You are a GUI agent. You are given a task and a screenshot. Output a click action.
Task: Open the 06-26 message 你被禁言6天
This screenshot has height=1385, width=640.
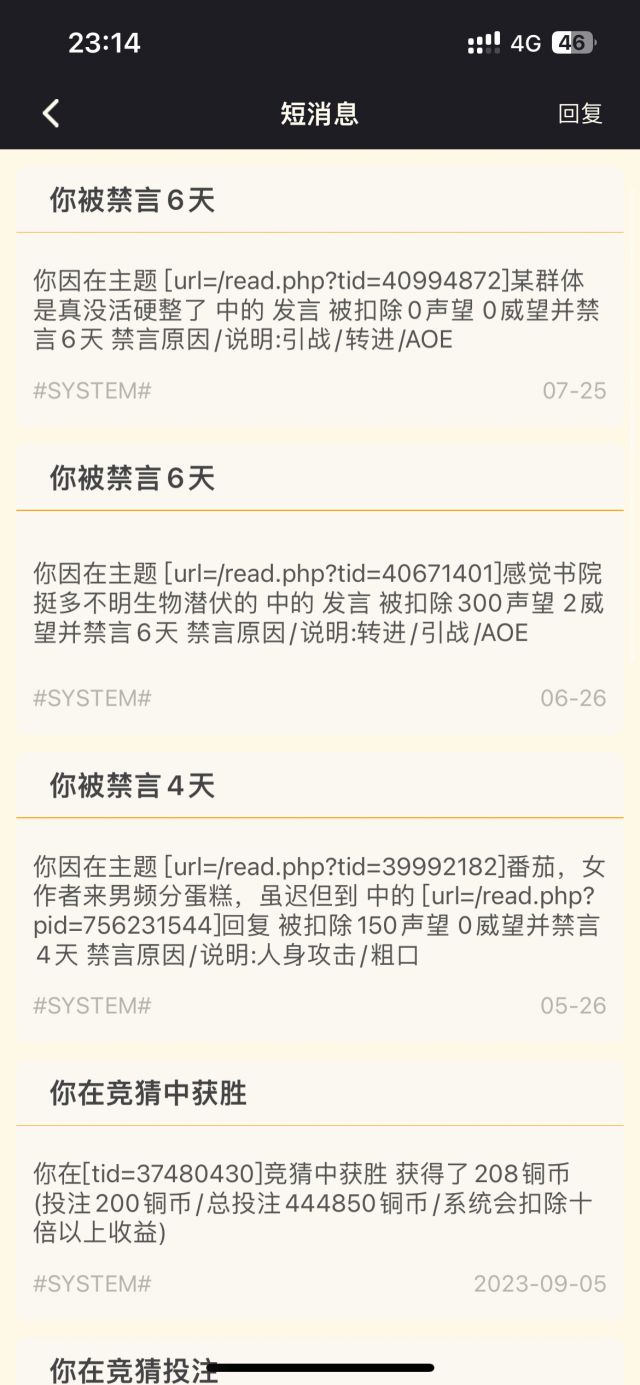[320, 590]
